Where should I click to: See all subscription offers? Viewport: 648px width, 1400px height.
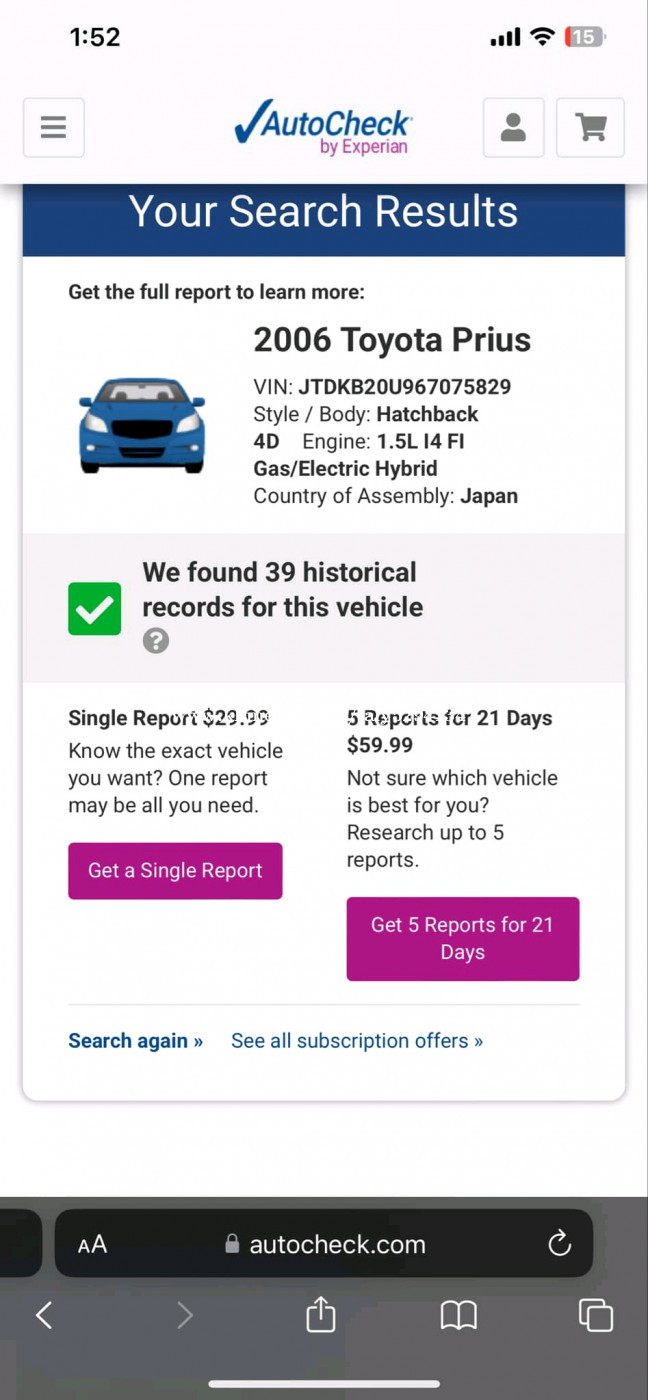[x=357, y=1041]
